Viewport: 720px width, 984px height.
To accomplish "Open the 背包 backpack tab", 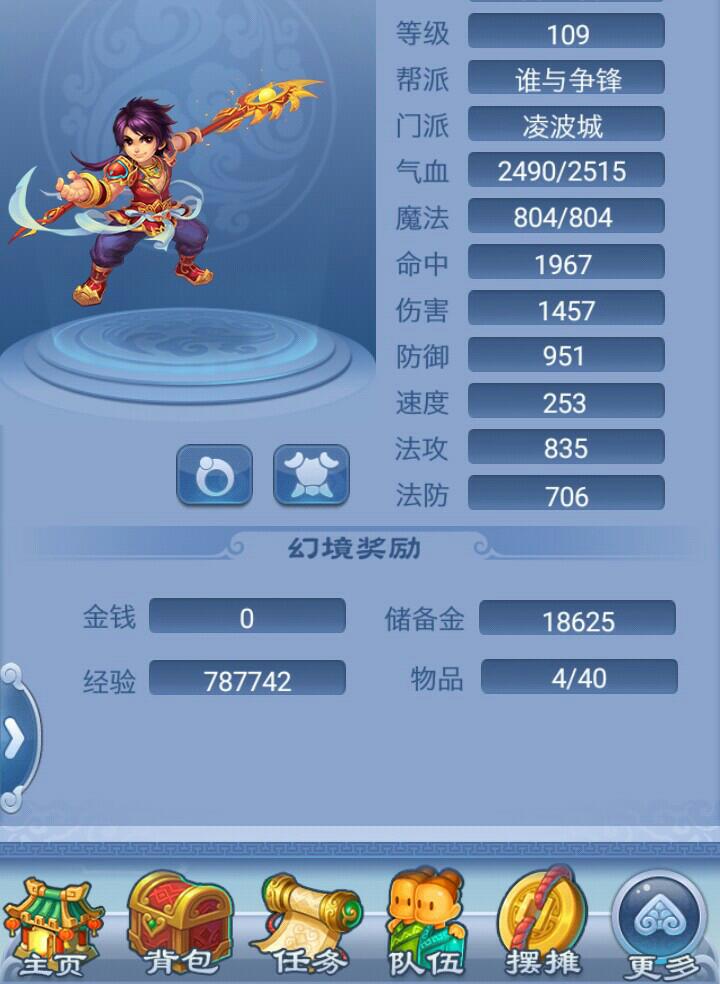I will pos(178,925).
